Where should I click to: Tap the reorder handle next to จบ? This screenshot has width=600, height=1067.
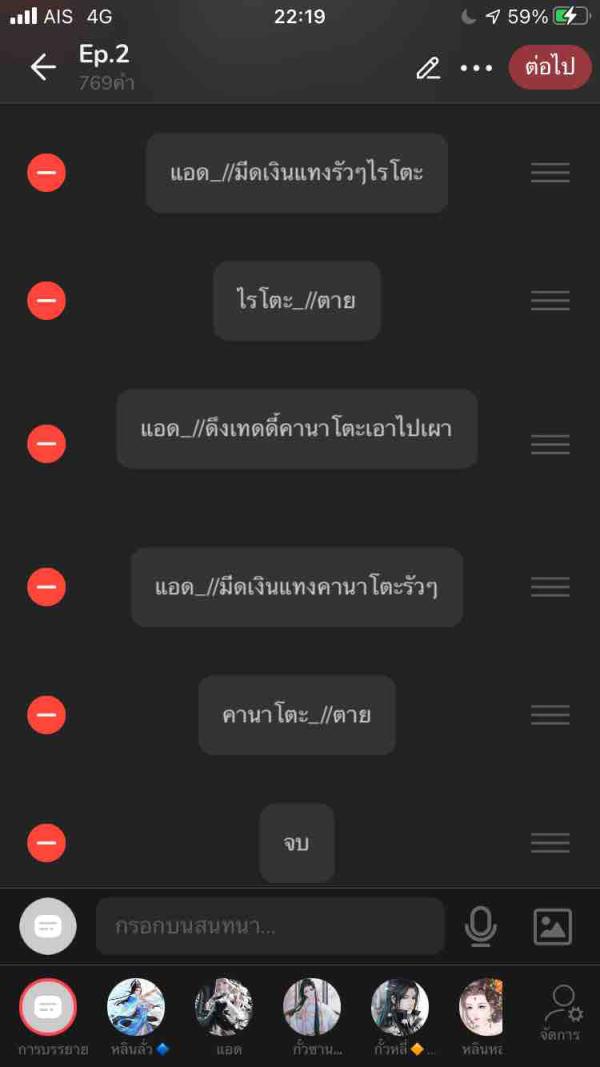tap(550, 843)
